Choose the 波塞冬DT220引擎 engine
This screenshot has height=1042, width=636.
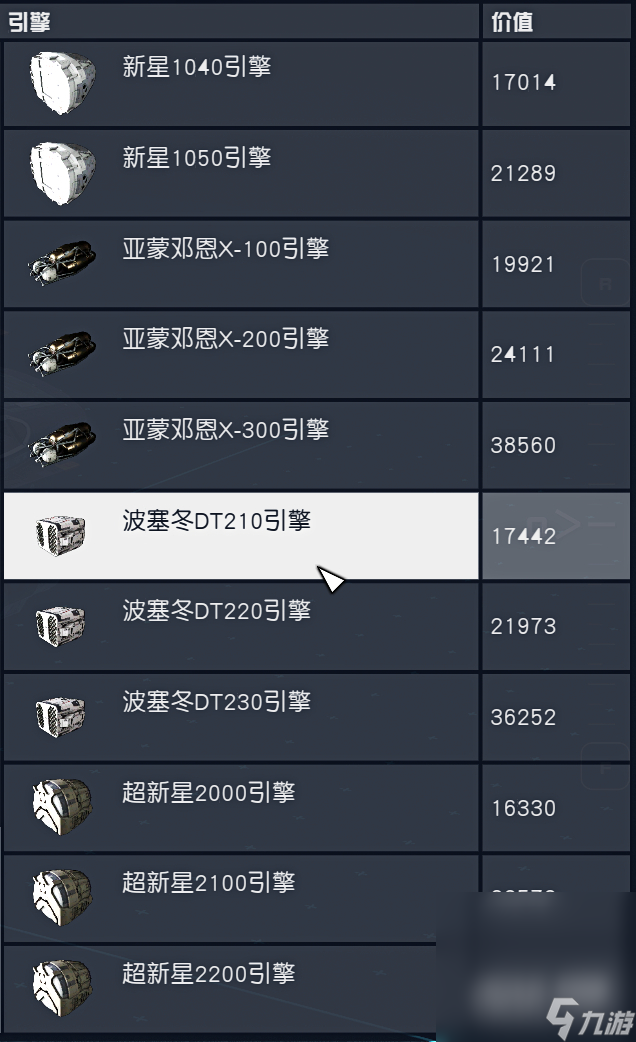click(x=240, y=626)
